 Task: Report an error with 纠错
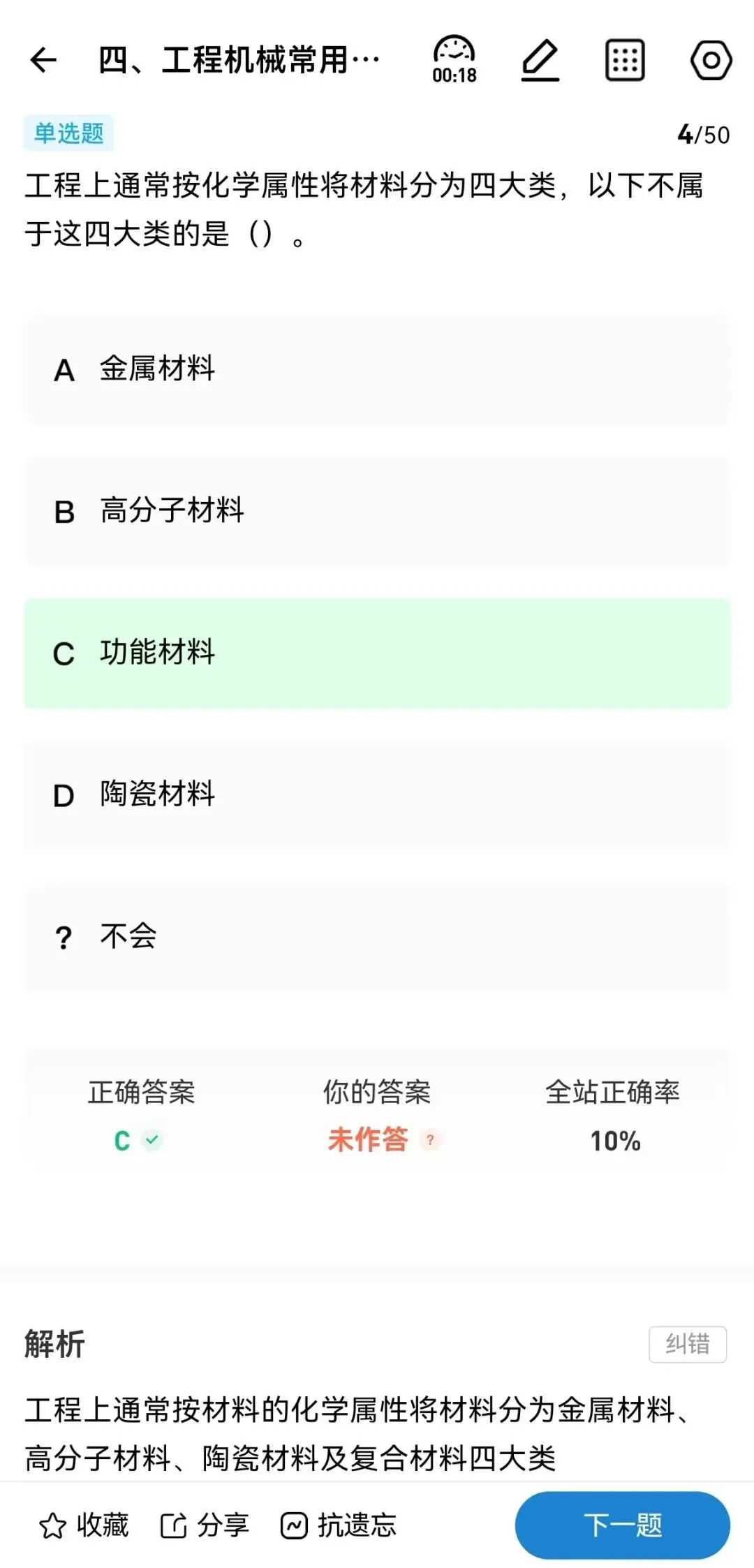pos(688,1344)
